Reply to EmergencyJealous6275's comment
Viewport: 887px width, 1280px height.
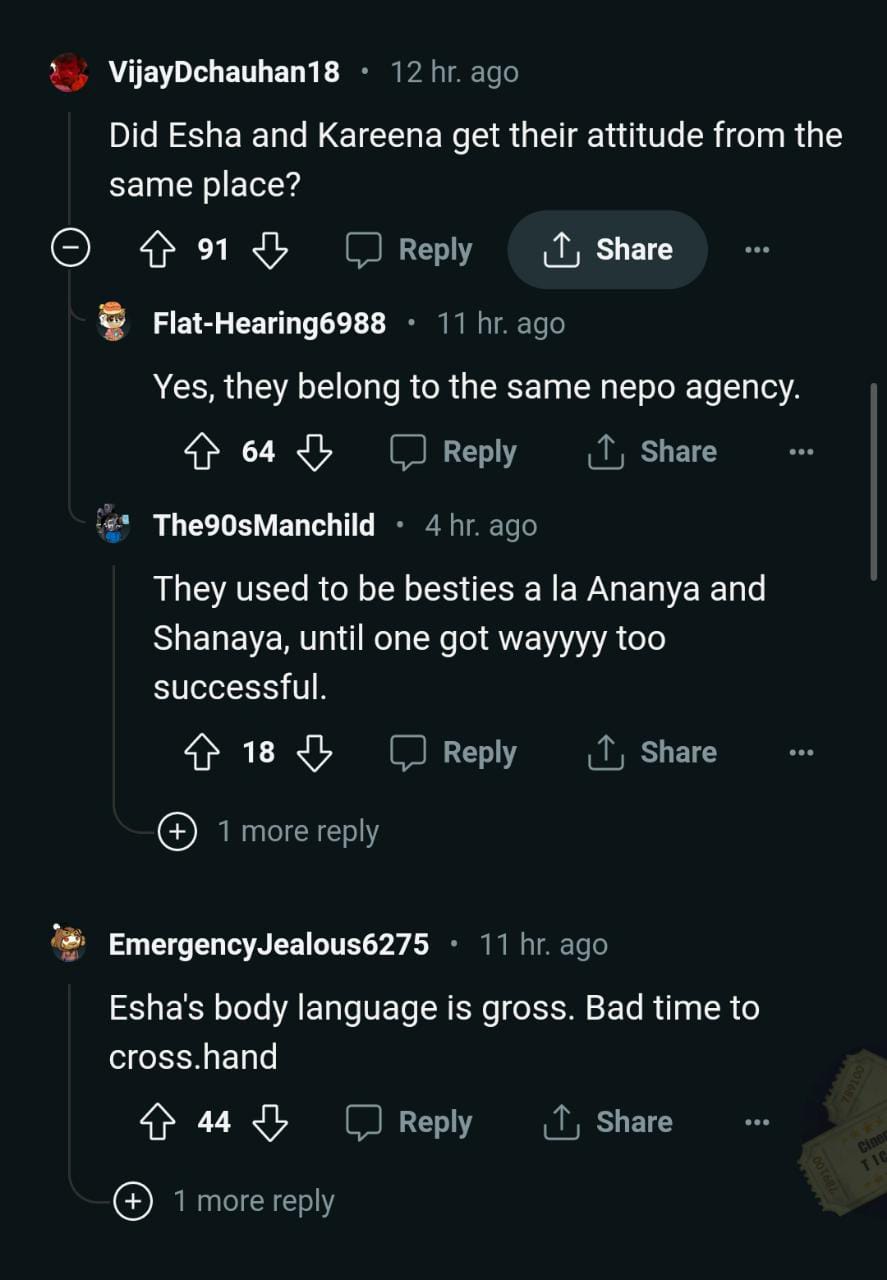tap(410, 1123)
